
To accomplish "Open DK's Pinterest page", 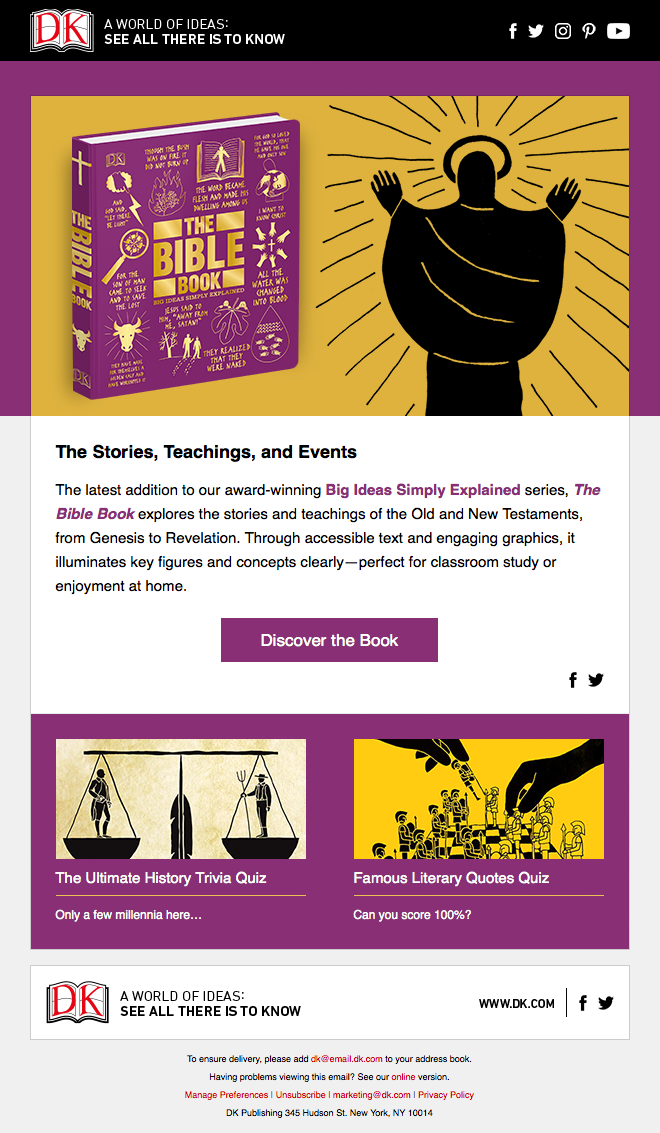I will (589, 30).
